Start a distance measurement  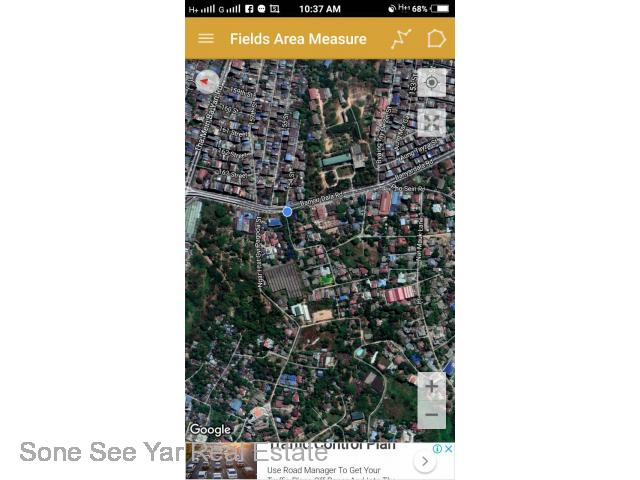tap(400, 39)
